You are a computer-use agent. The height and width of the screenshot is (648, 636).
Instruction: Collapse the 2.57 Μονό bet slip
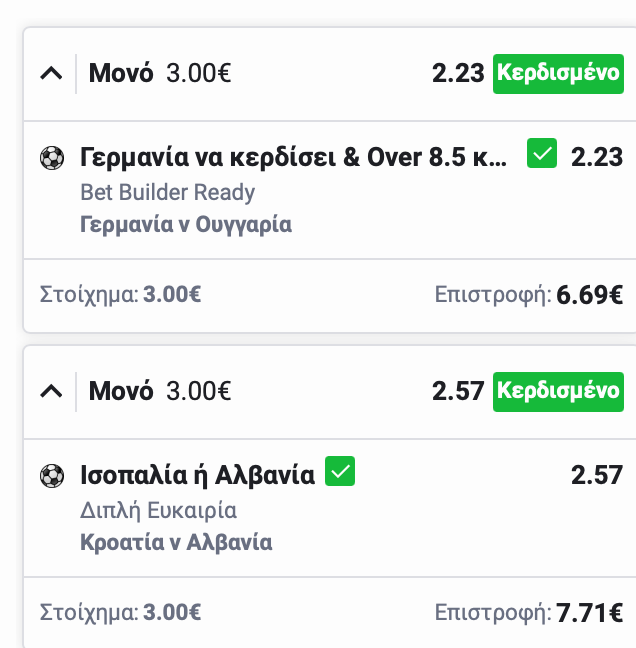(51, 392)
